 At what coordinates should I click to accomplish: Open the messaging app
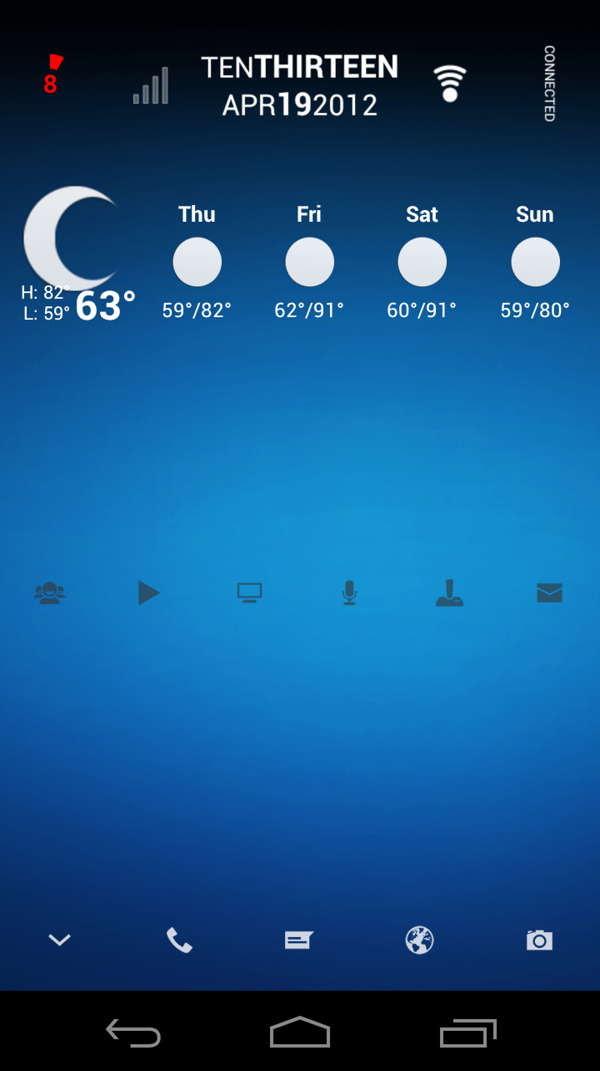pos(299,940)
